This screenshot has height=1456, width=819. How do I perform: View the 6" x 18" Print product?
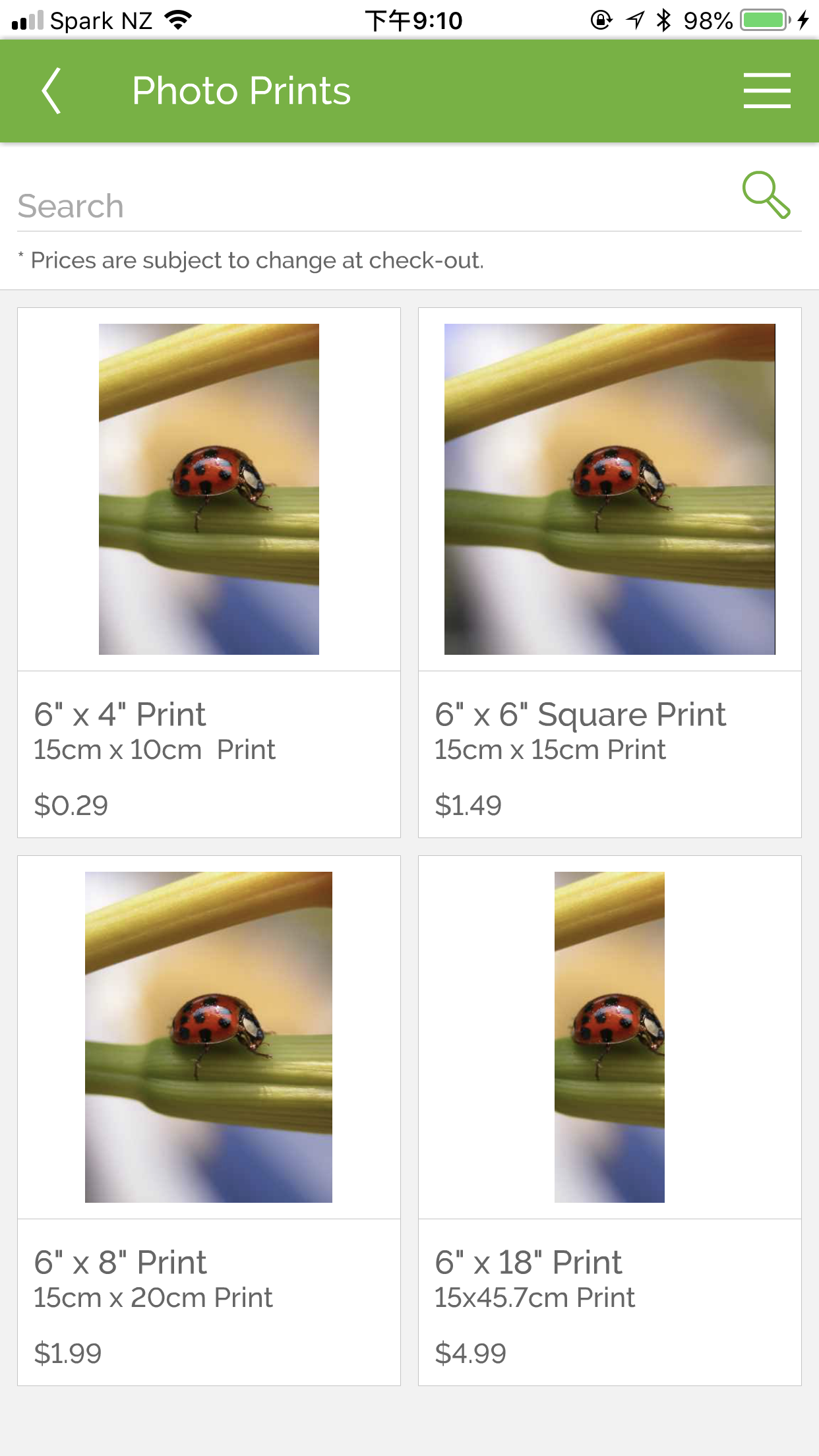point(610,1120)
